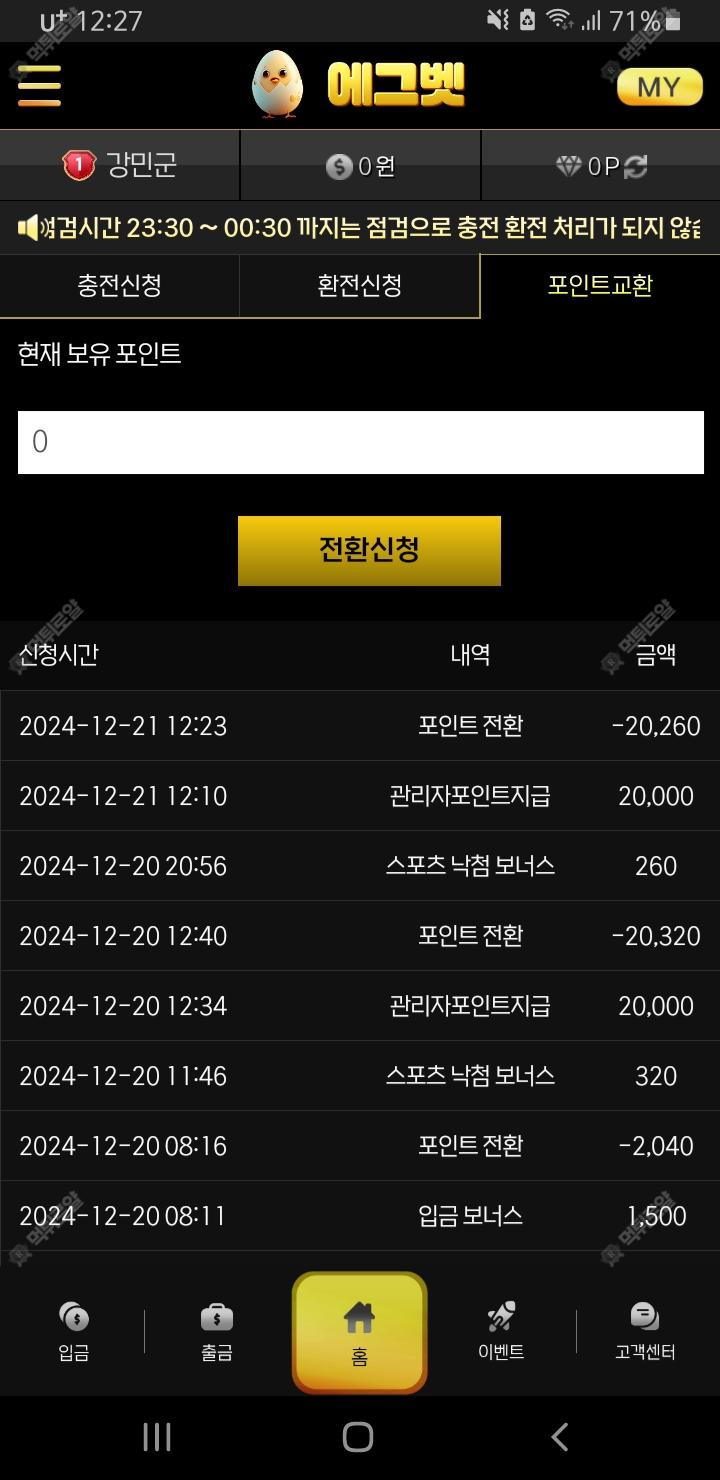The height and width of the screenshot is (1480, 720).
Task: Tap the 전환신청 button
Action: [369, 550]
